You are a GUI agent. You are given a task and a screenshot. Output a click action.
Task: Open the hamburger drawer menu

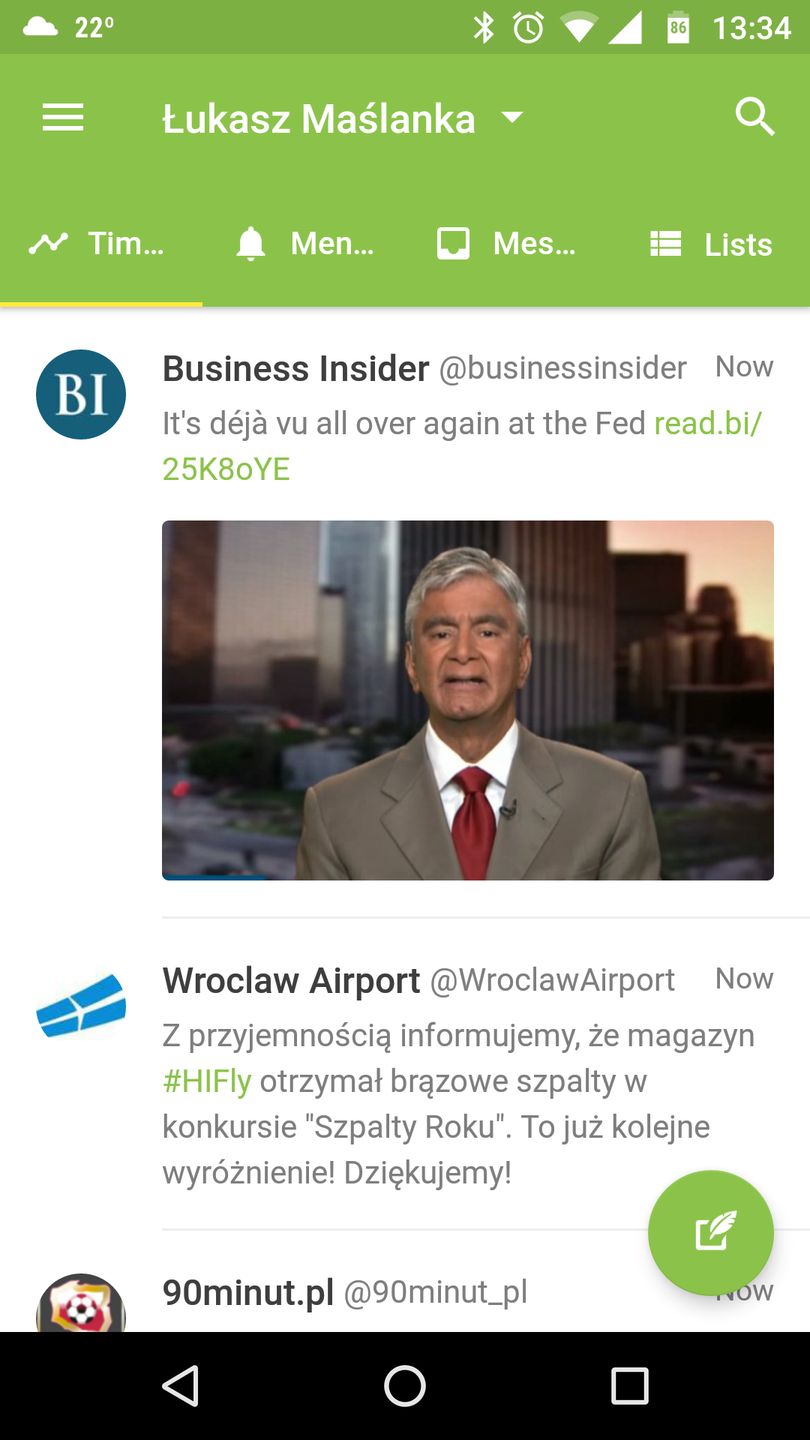pos(62,118)
